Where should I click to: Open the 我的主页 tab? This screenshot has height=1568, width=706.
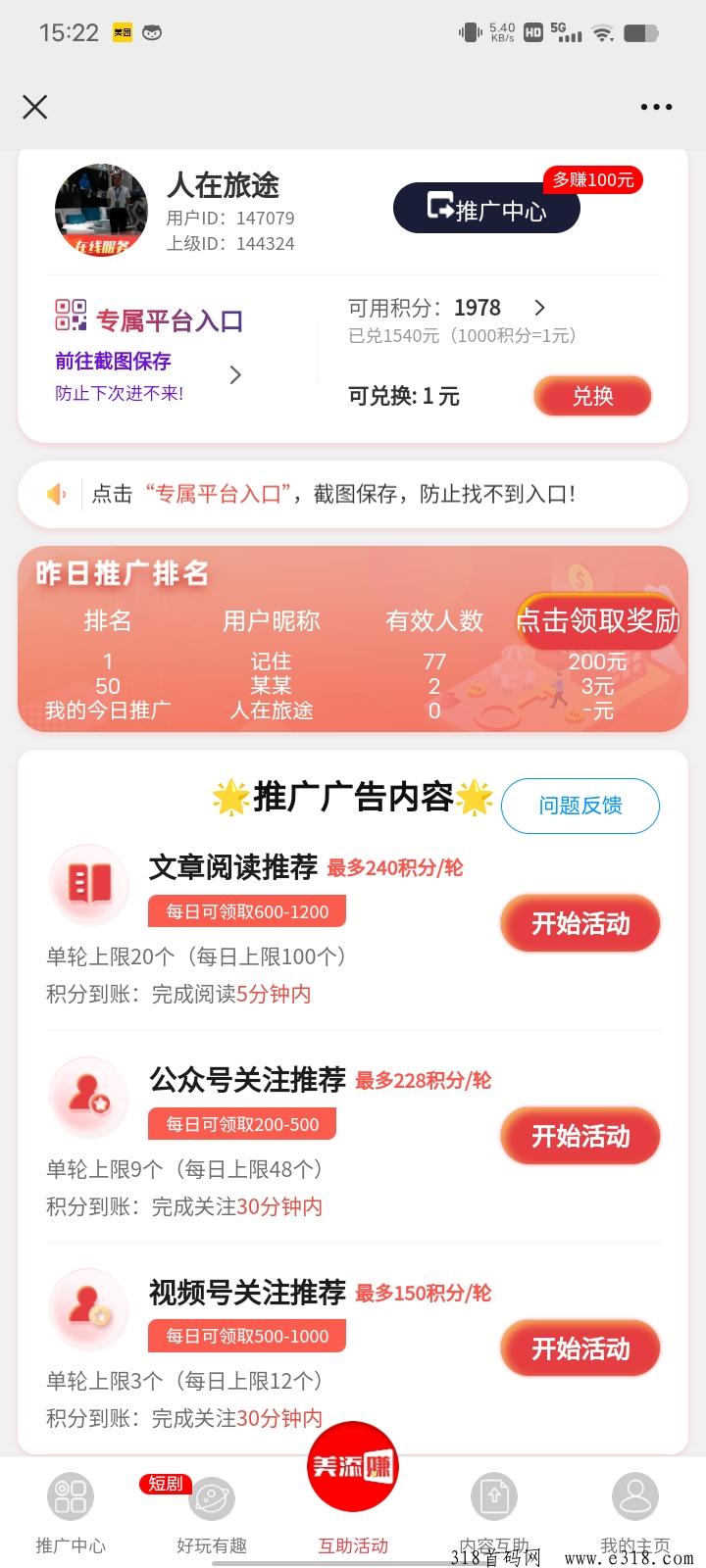coord(635,1514)
